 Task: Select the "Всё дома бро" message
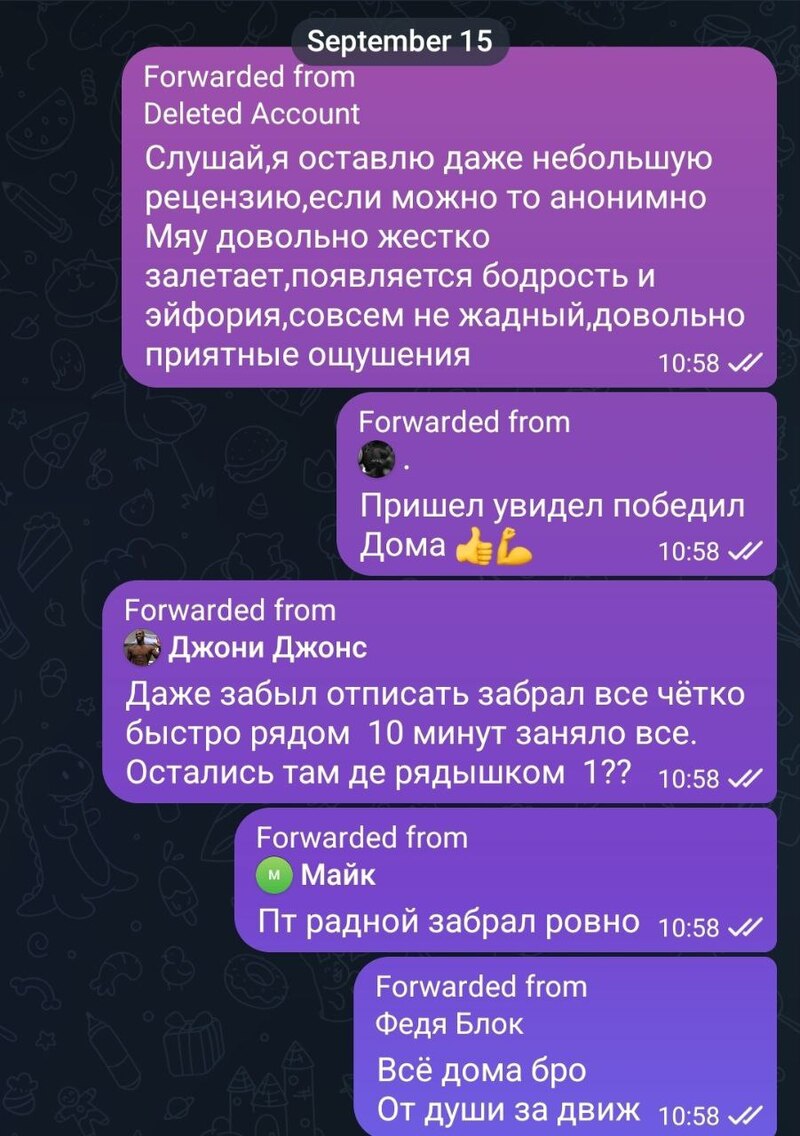(565, 1046)
